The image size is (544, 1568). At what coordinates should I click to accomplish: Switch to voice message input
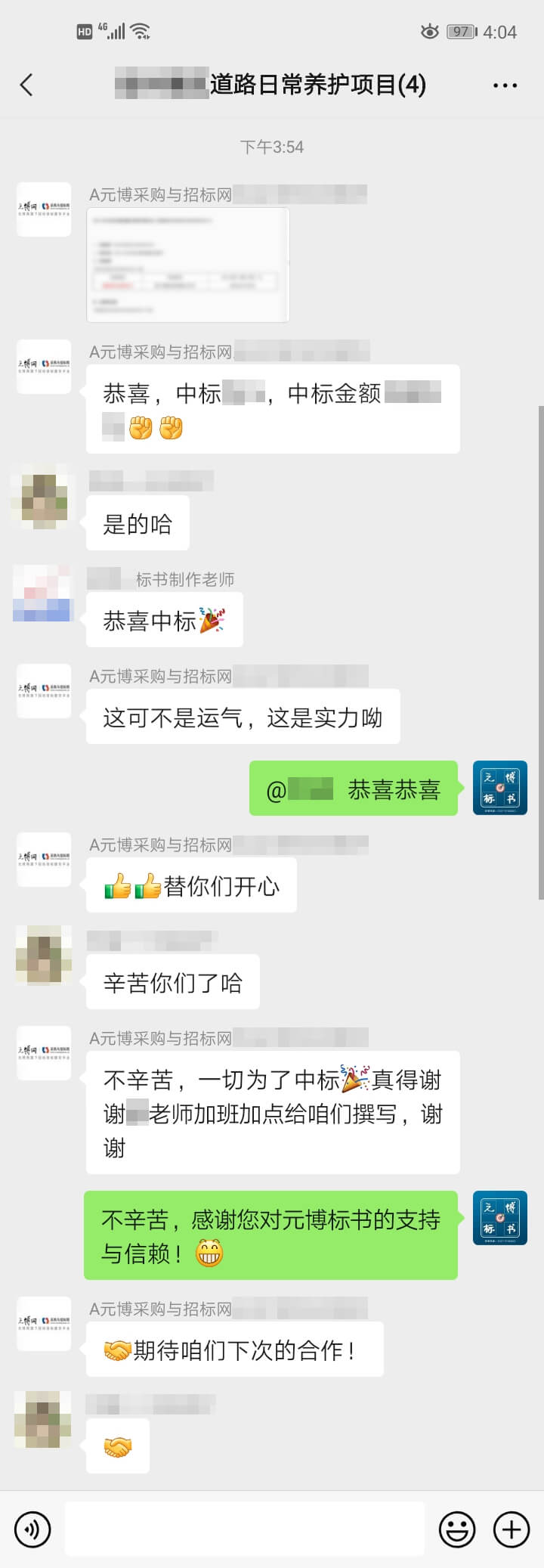[32, 1529]
